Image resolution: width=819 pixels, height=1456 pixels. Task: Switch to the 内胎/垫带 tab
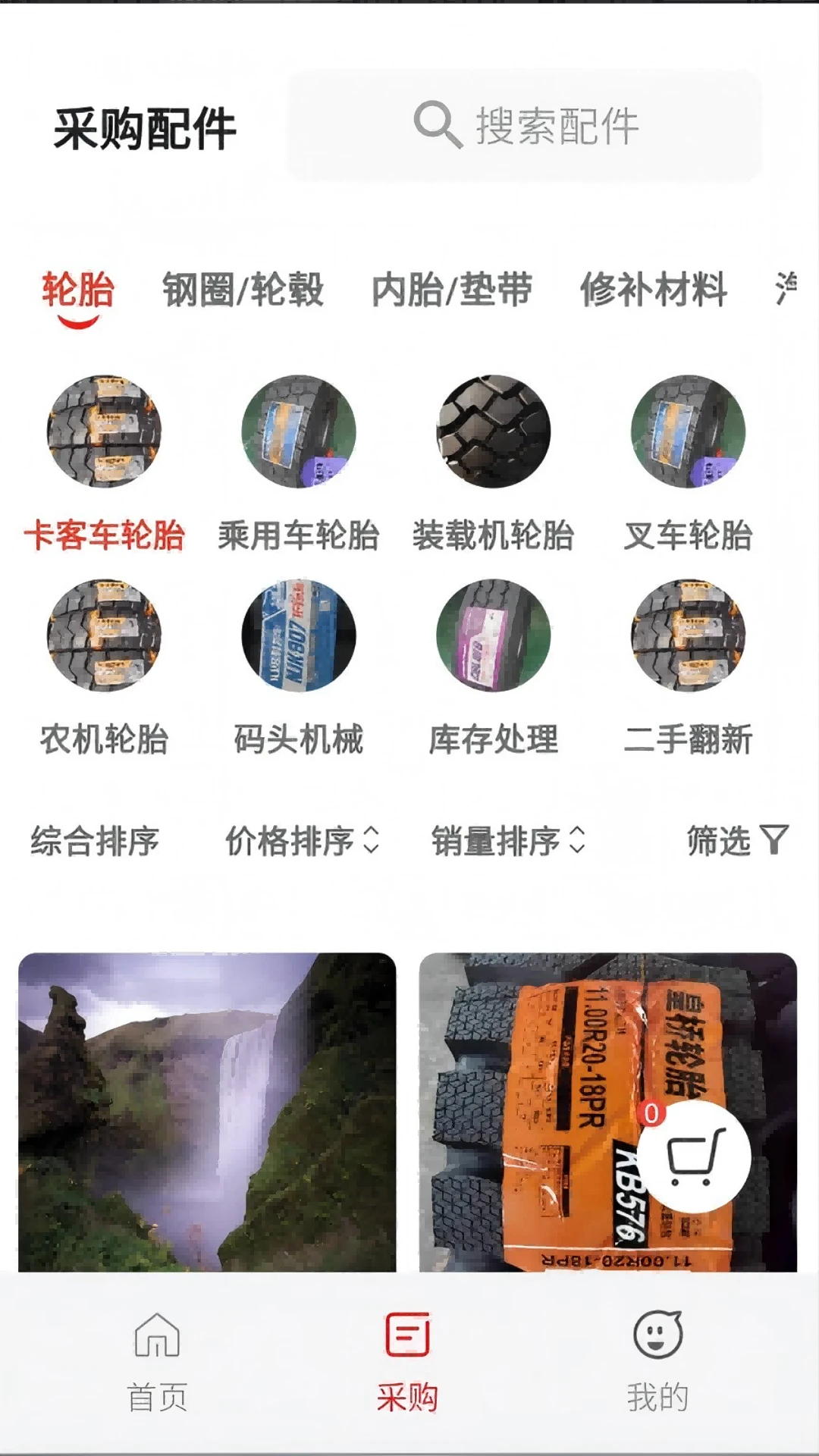point(452,290)
